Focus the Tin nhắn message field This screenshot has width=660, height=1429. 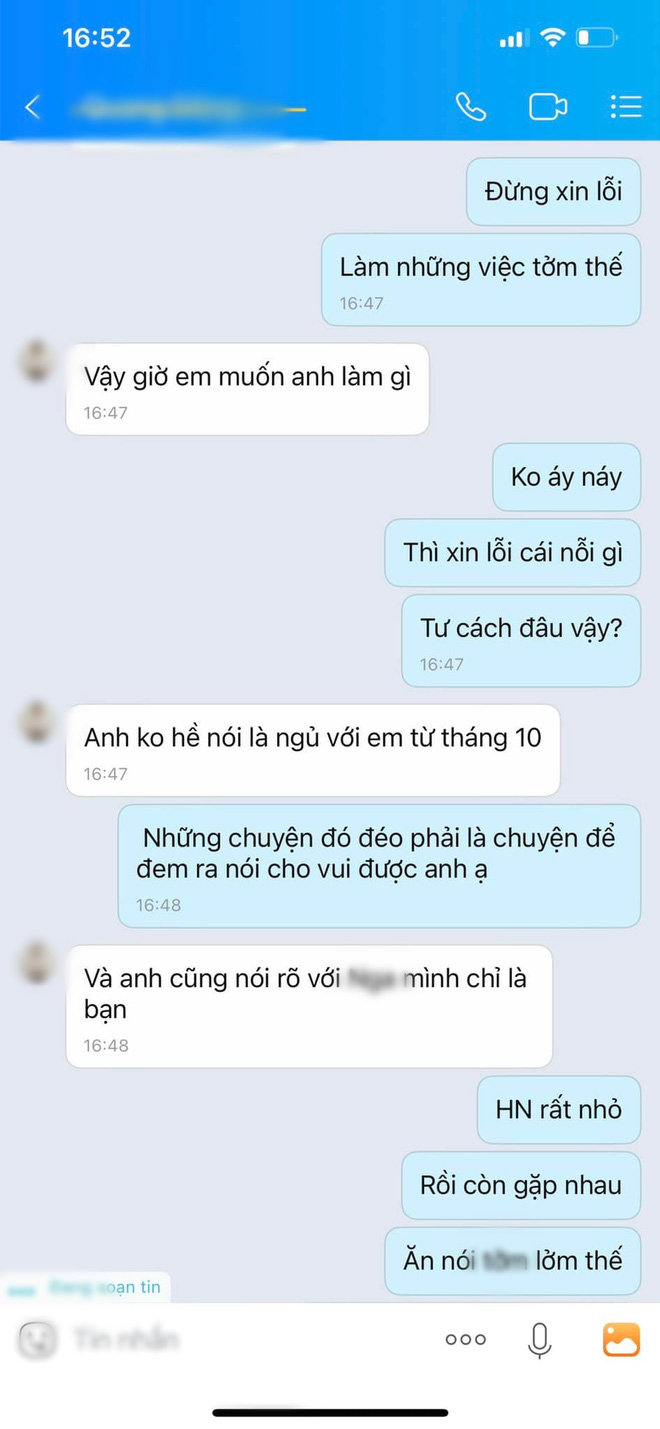(x=240, y=1339)
